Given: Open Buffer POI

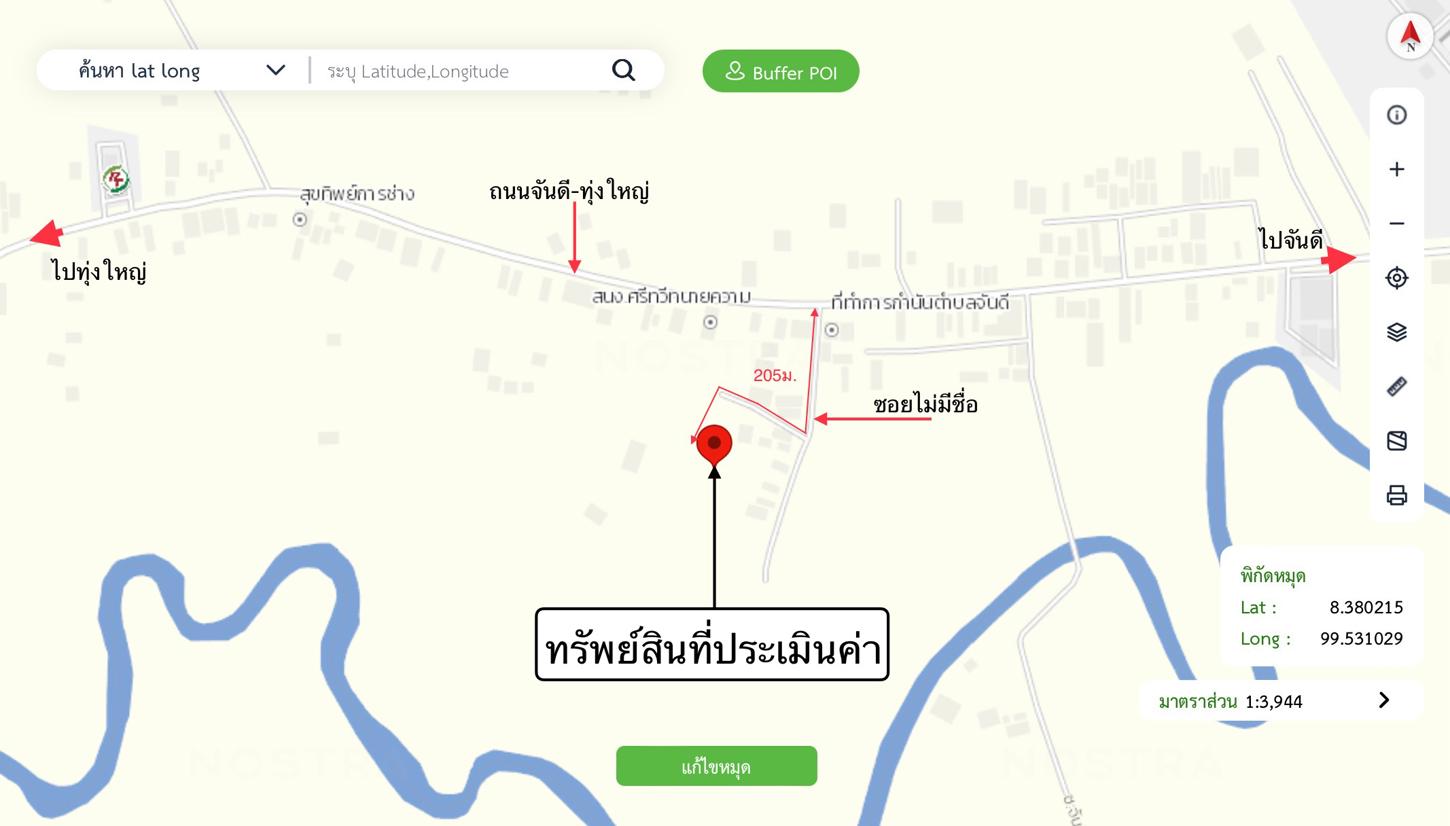Looking at the screenshot, I should click(781, 72).
